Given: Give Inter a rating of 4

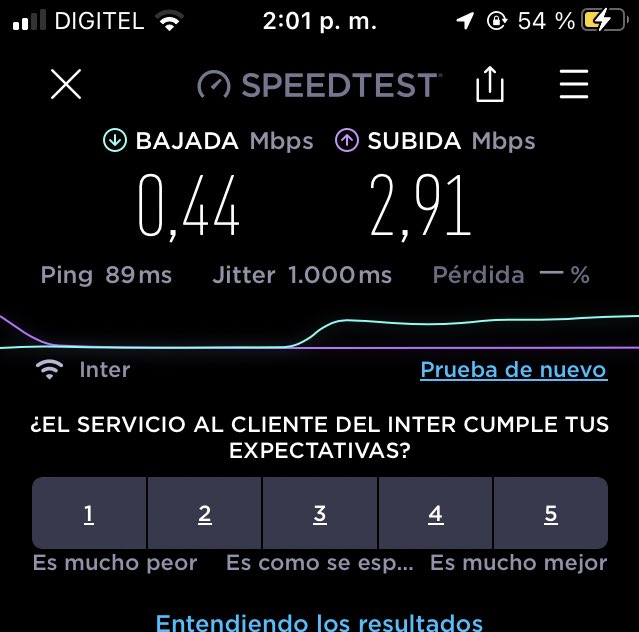Looking at the screenshot, I should pos(436,514).
